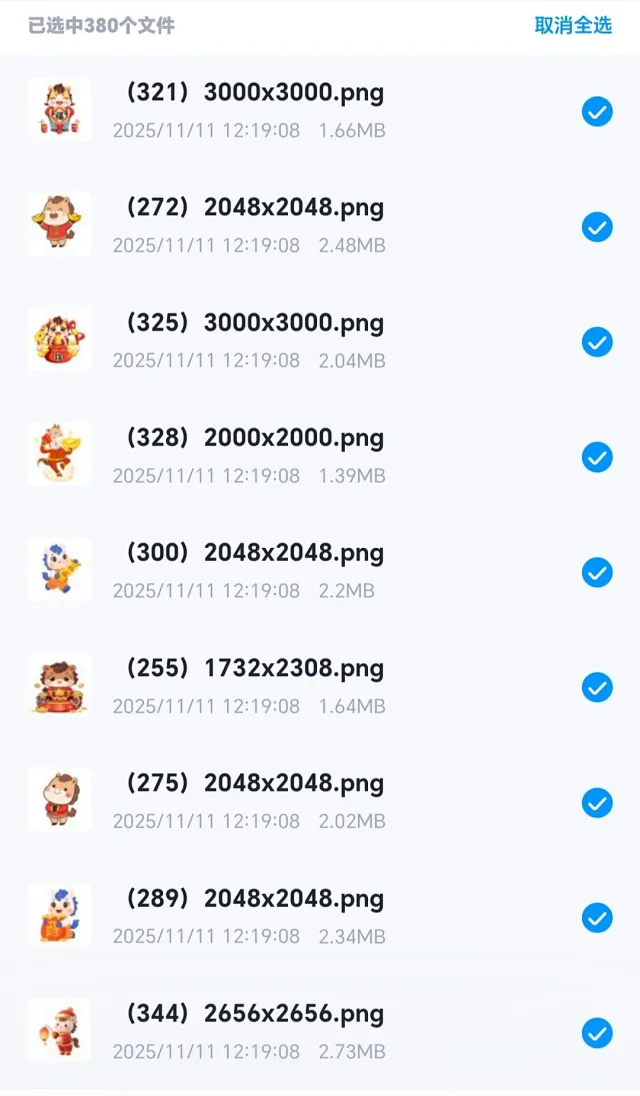
Task: Deselect the (289) 2048x2048.png checkbox
Action: 597,917
